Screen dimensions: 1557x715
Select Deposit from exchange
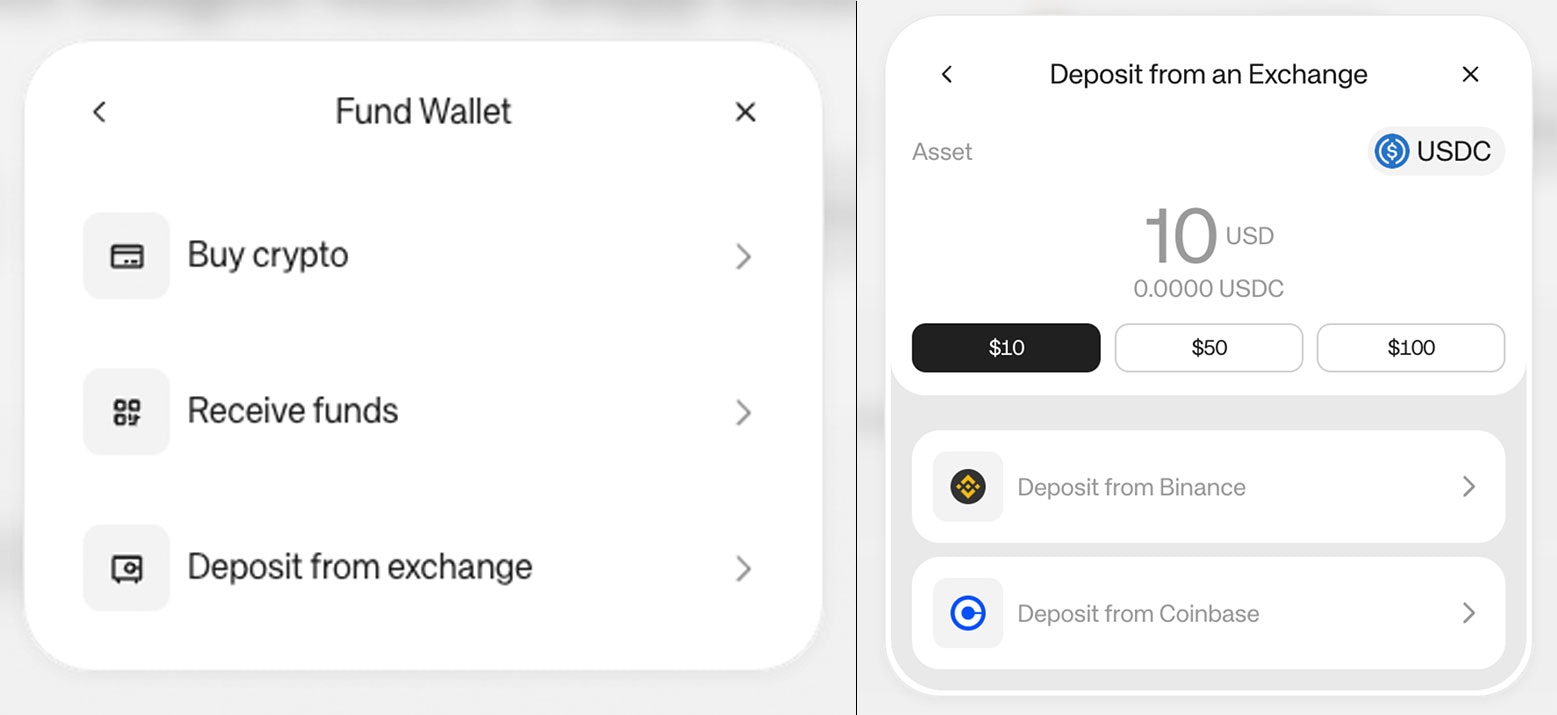tap(420, 568)
